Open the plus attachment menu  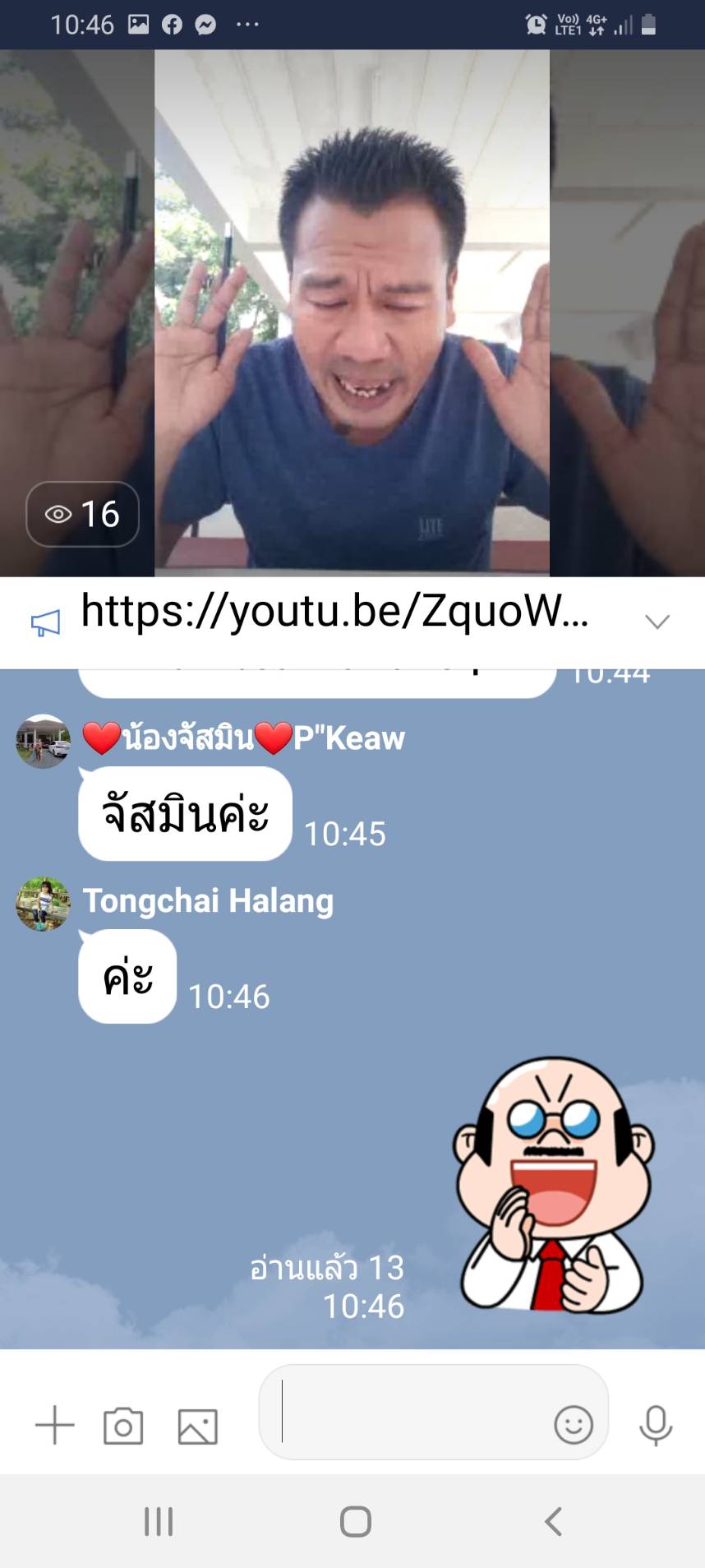point(55,1425)
